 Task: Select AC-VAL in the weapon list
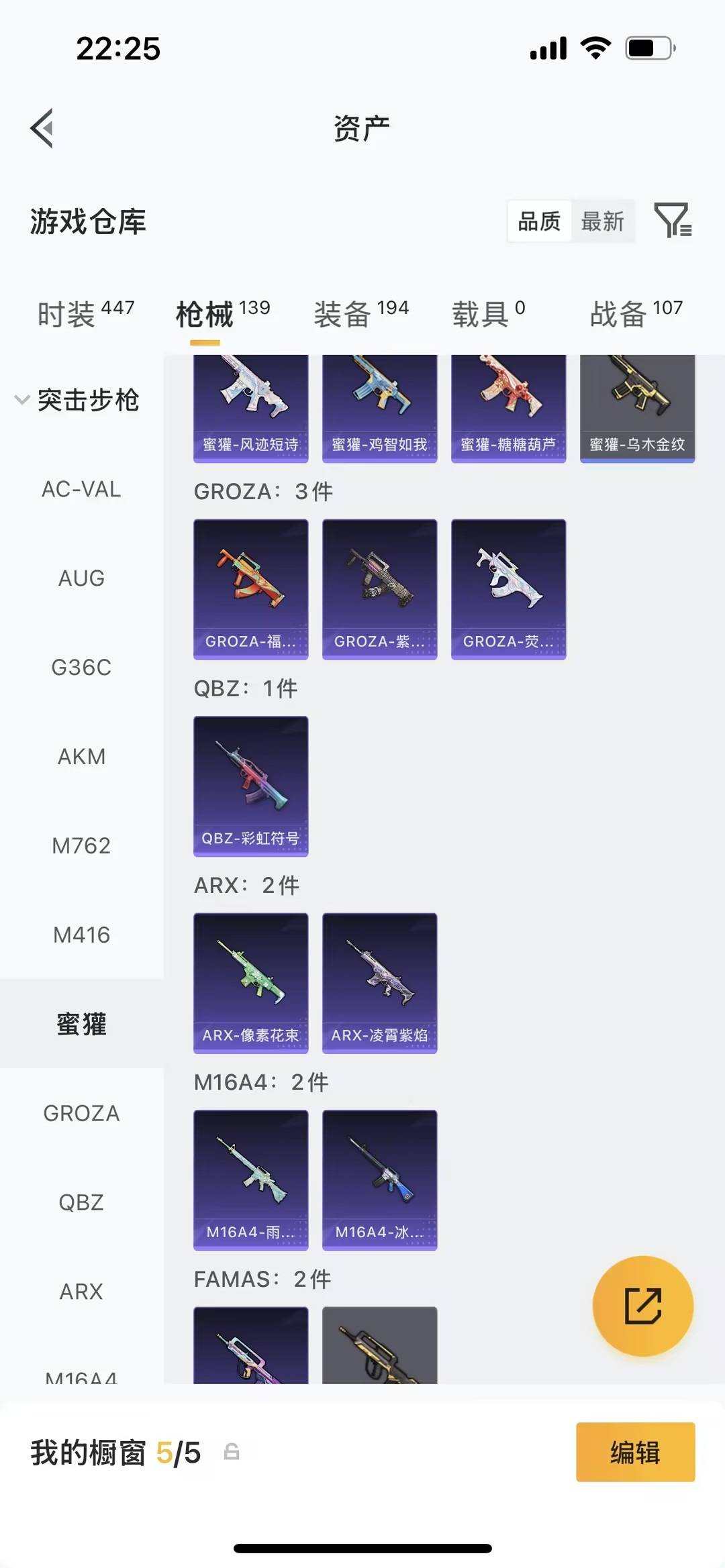[x=81, y=489]
